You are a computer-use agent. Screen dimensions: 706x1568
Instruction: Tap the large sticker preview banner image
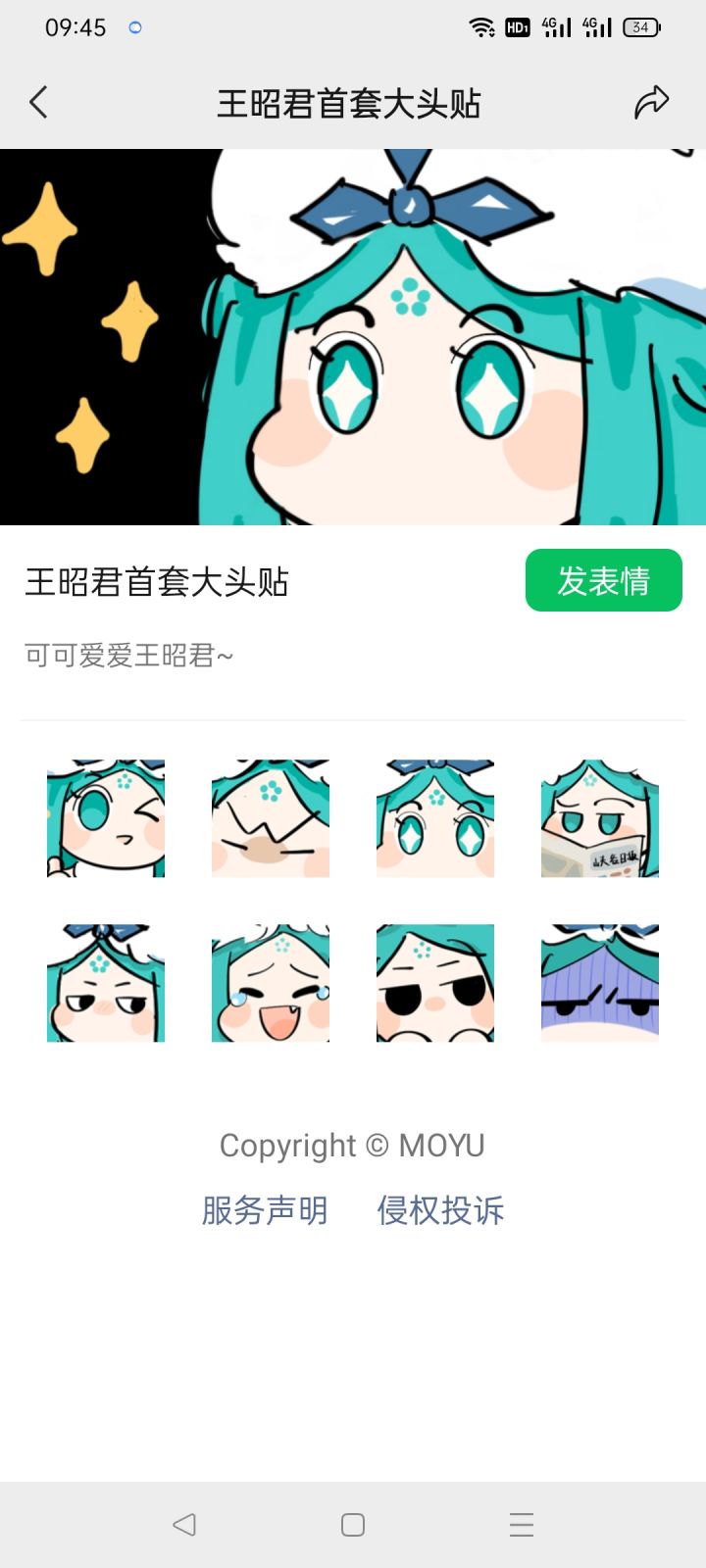[353, 335]
